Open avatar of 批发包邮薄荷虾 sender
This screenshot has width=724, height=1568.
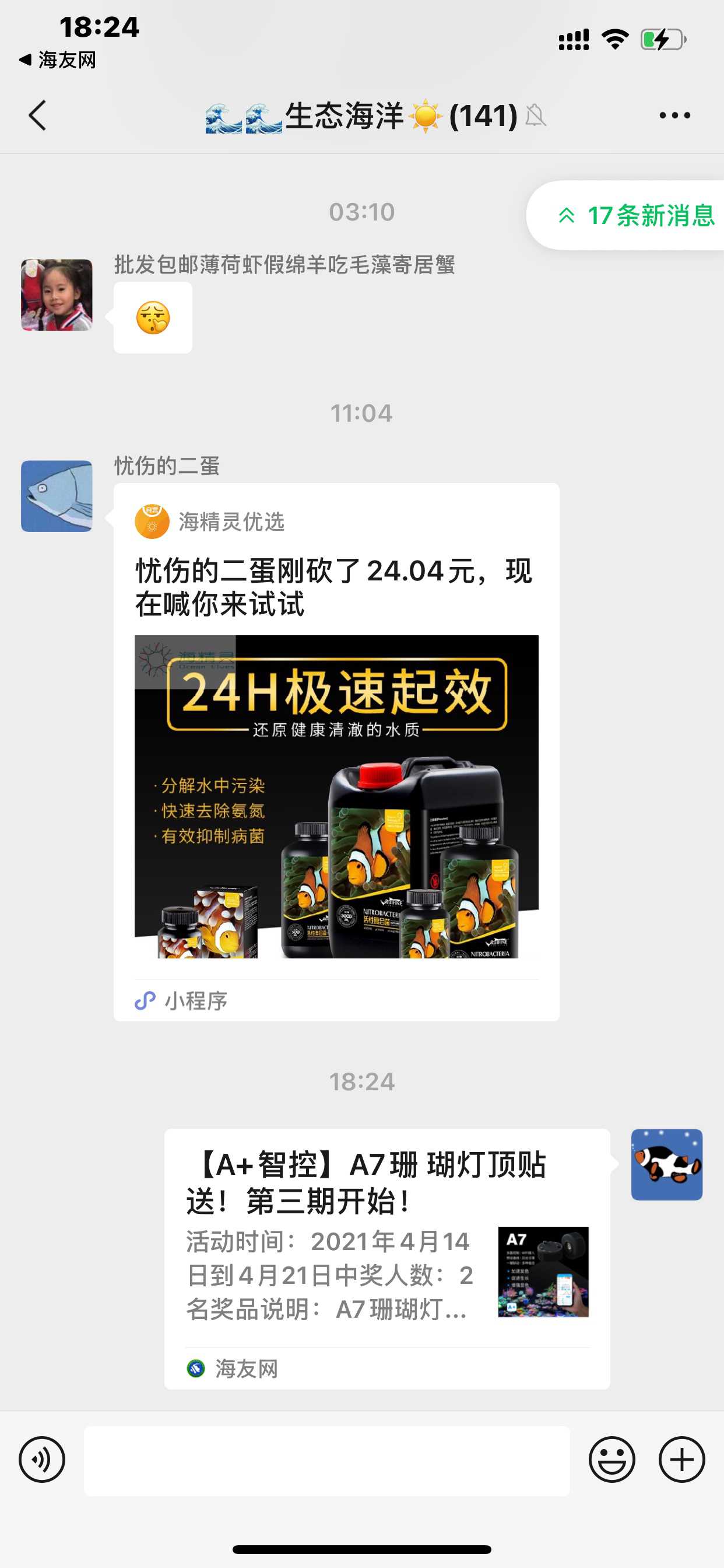click(x=57, y=295)
